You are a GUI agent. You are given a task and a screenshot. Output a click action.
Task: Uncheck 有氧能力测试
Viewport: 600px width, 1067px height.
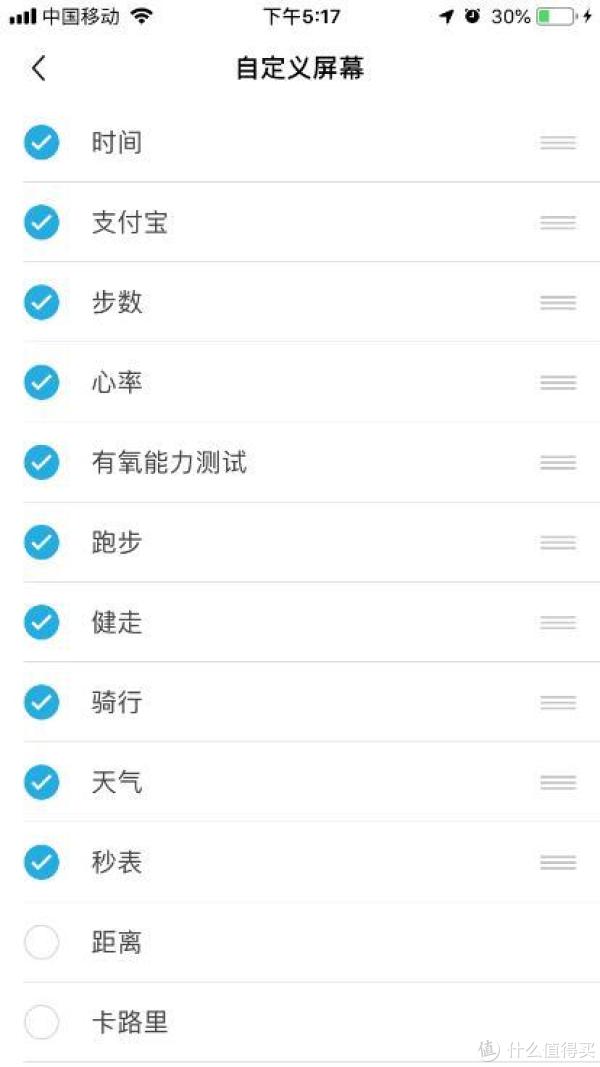41,462
